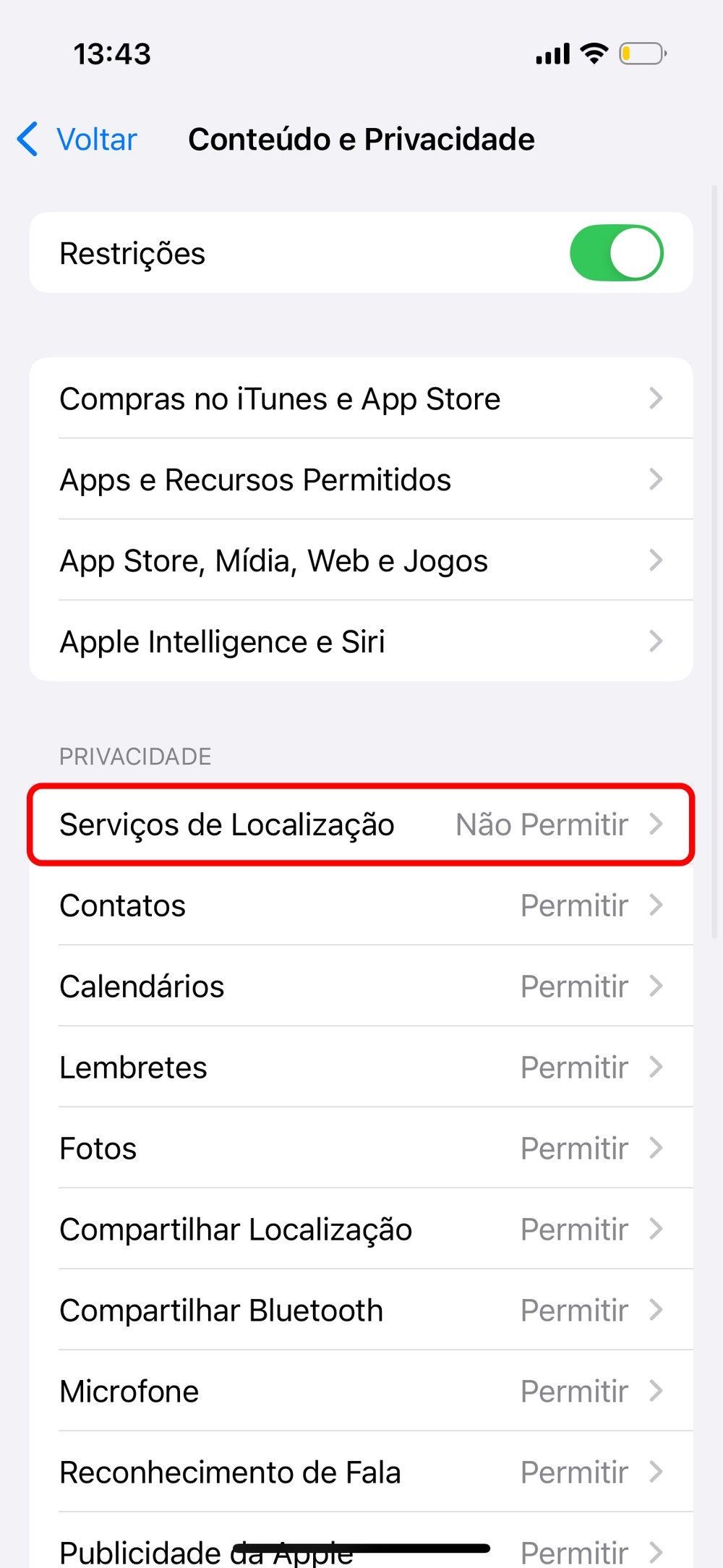Open Compartilhar Bluetooth
Image resolution: width=723 pixels, height=1568 pixels.
[360, 1311]
